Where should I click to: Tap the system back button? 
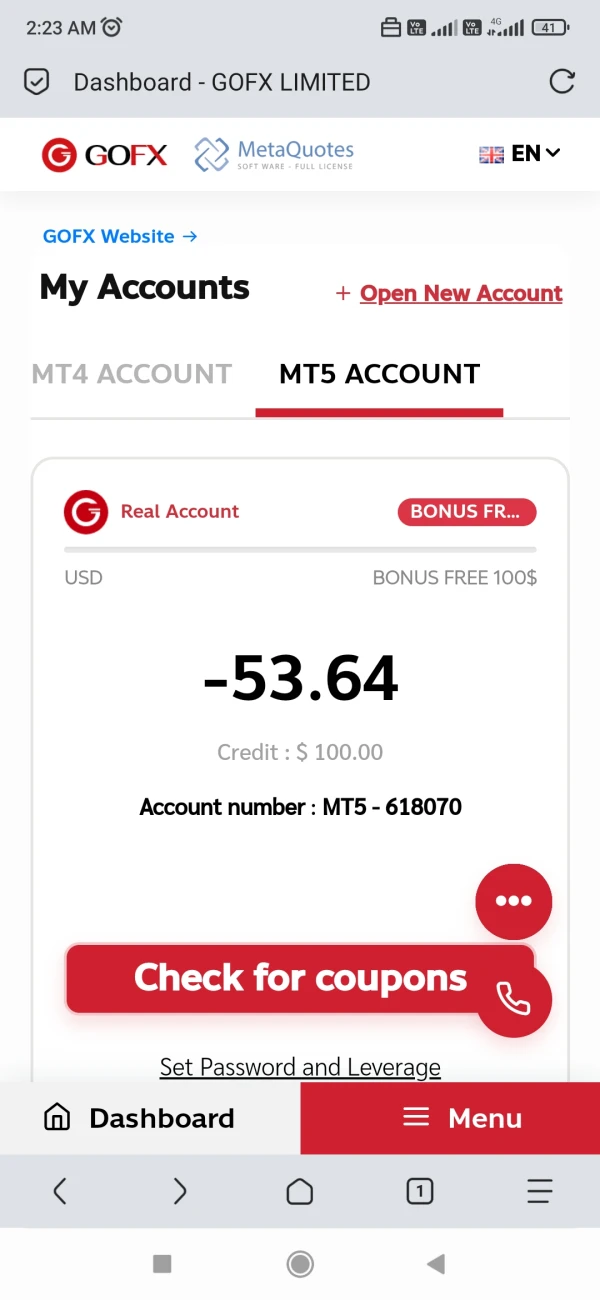436,1264
